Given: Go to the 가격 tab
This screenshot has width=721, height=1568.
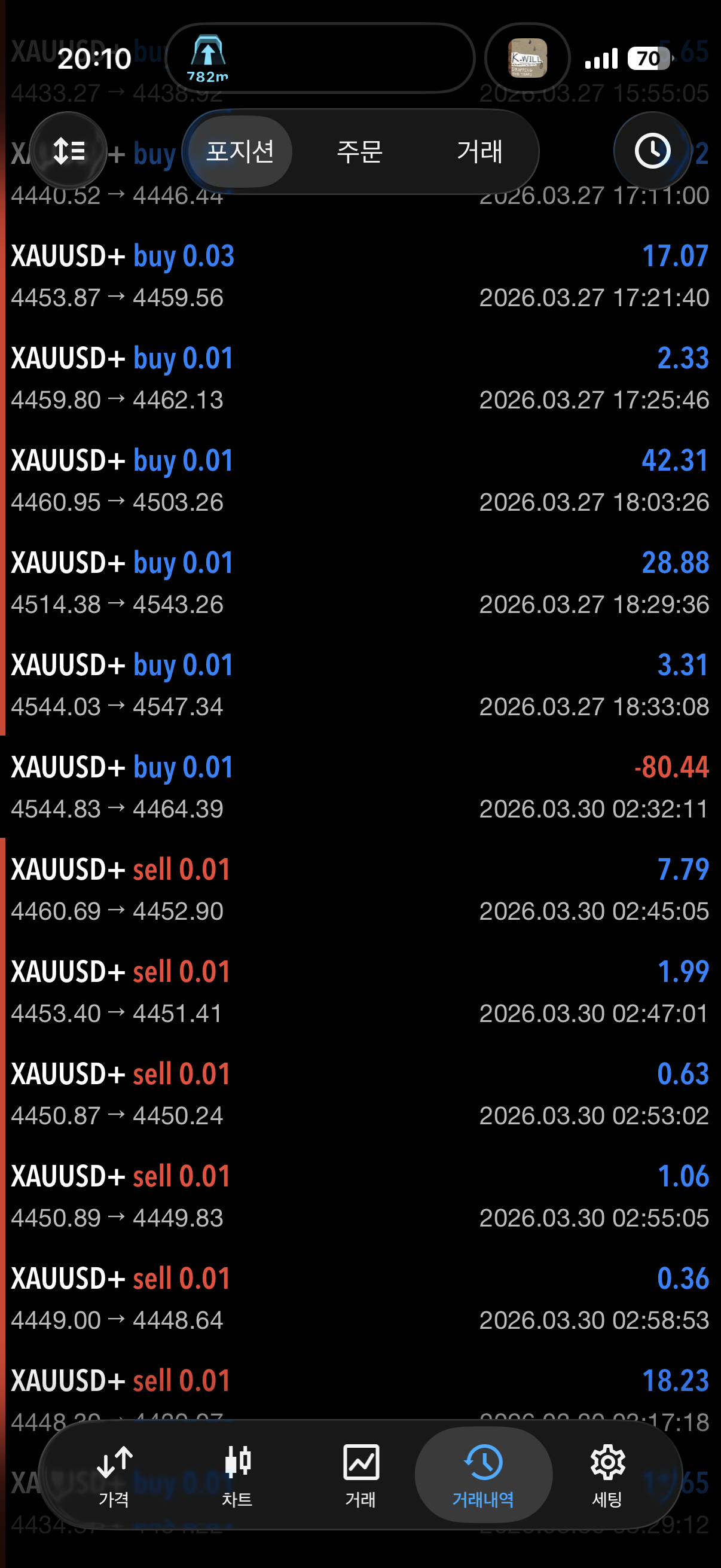Looking at the screenshot, I should click(x=114, y=1474).
